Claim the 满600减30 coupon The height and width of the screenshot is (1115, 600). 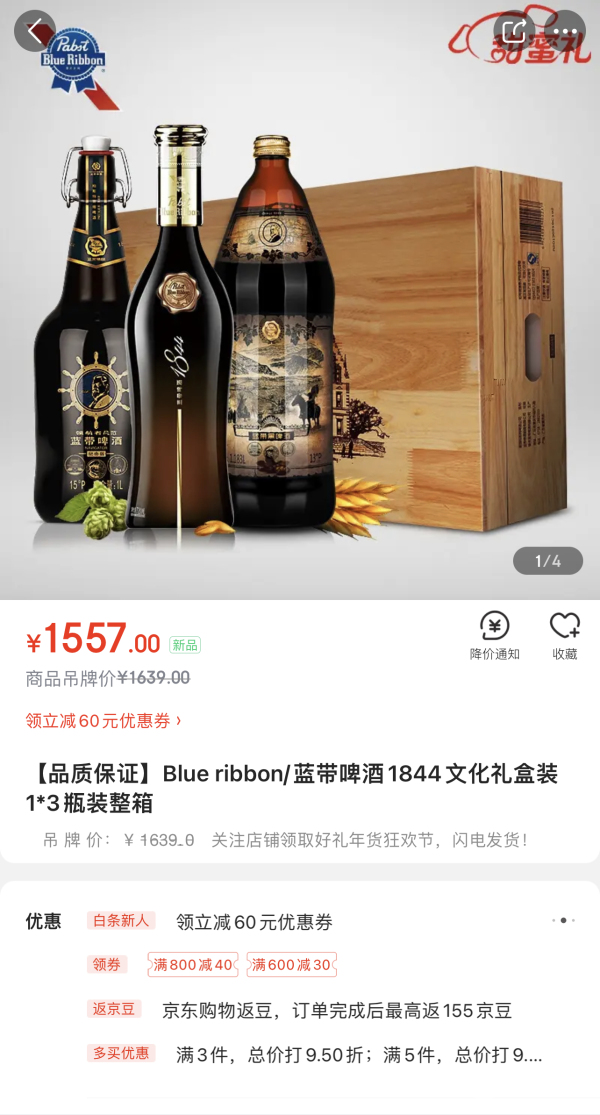point(291,965)
